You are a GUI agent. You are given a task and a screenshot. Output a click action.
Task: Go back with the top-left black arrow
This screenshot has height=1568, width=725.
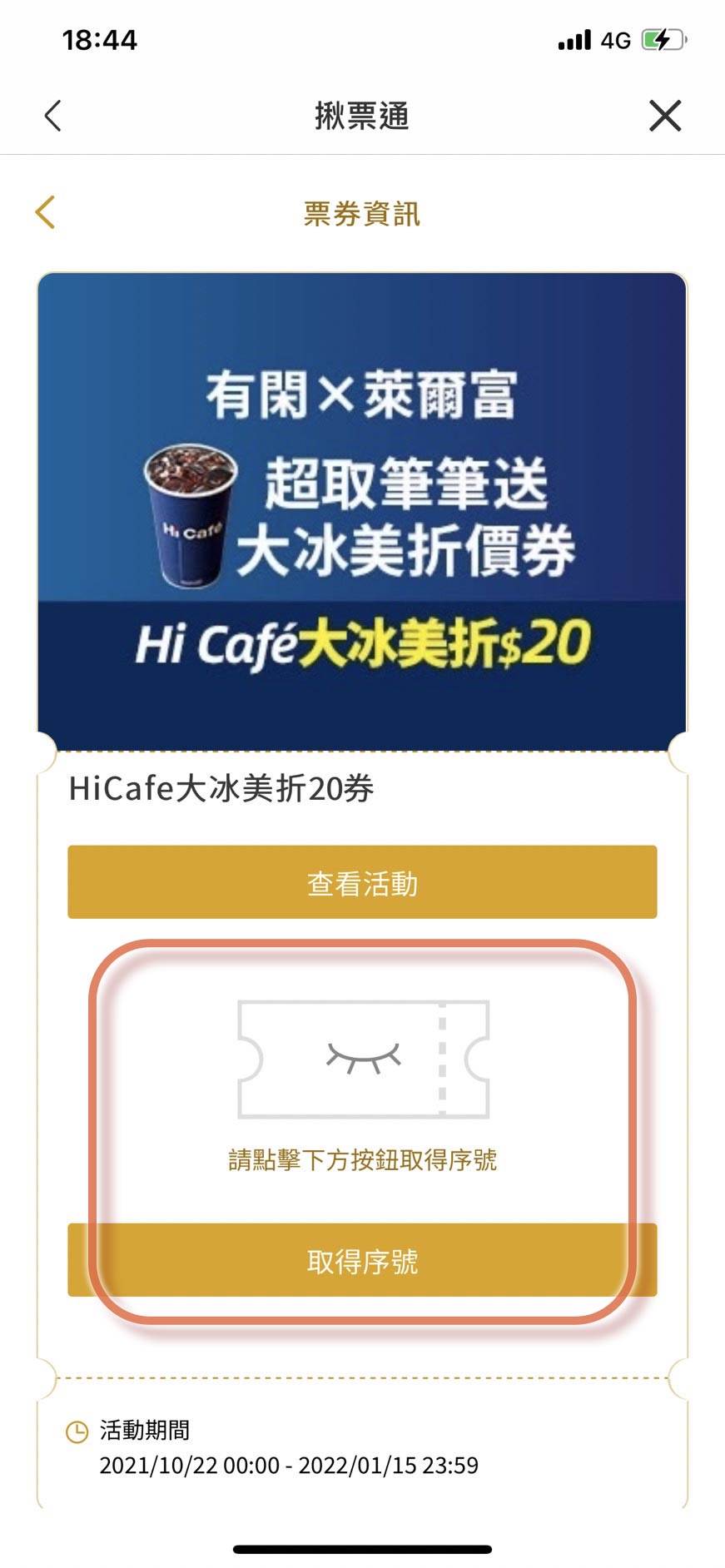(52, 116)
